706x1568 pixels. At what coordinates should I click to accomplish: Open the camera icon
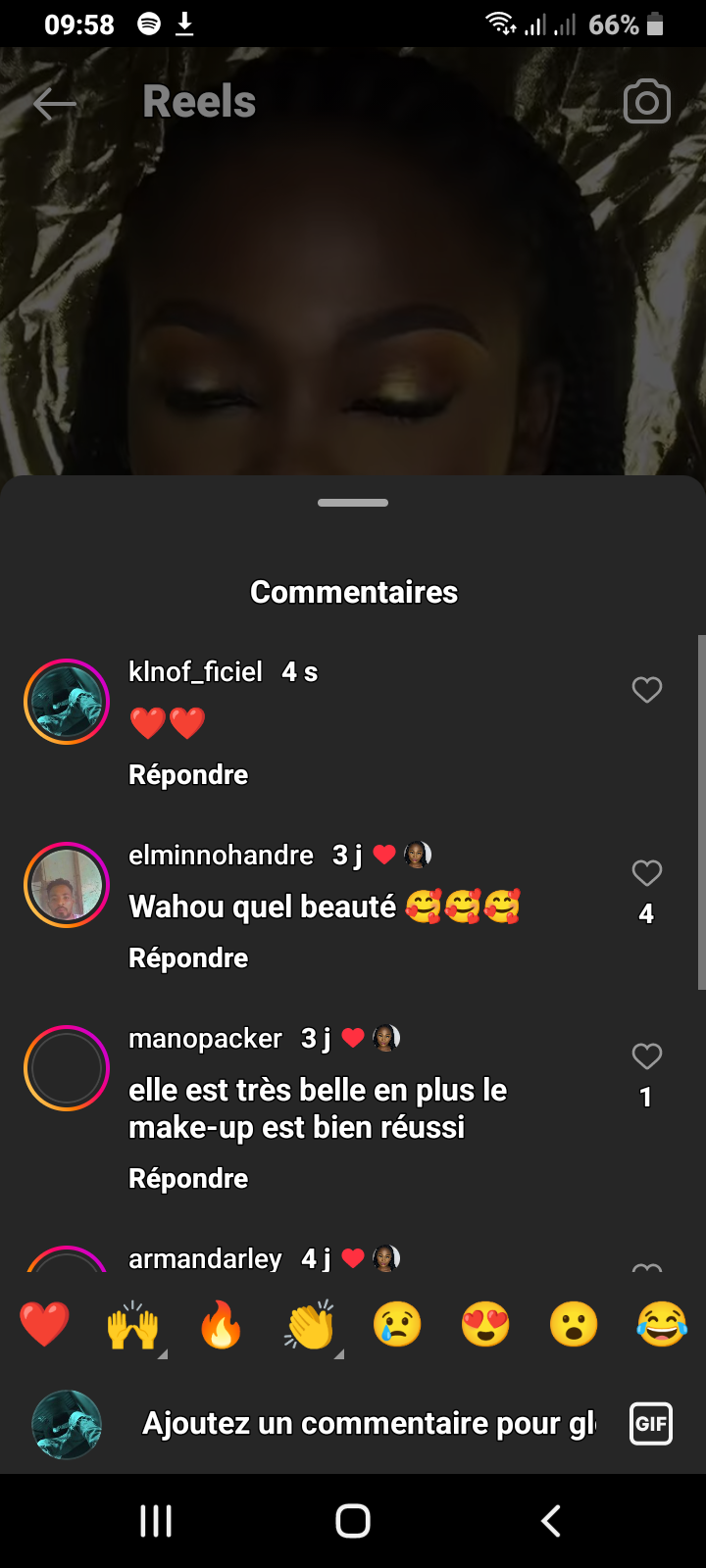[x=647, y=103]
